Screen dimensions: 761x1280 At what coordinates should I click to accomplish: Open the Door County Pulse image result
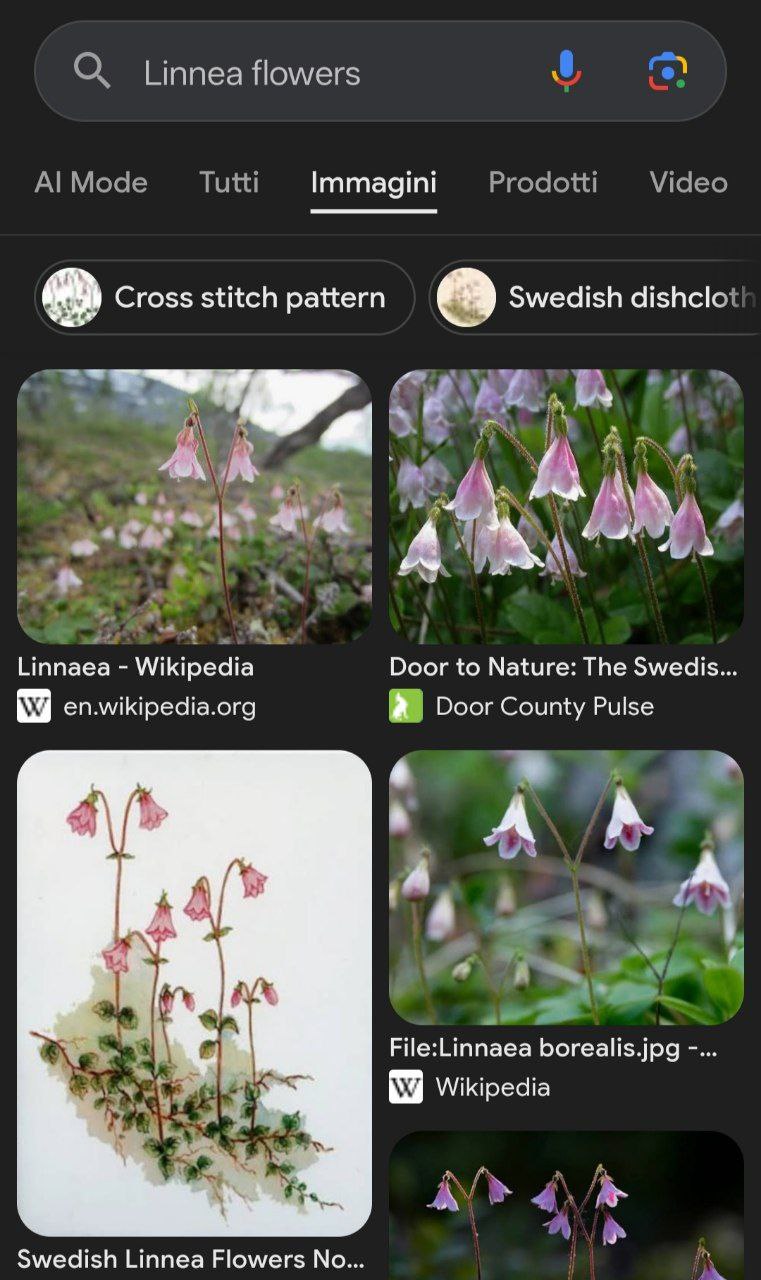tap(566, 507)
